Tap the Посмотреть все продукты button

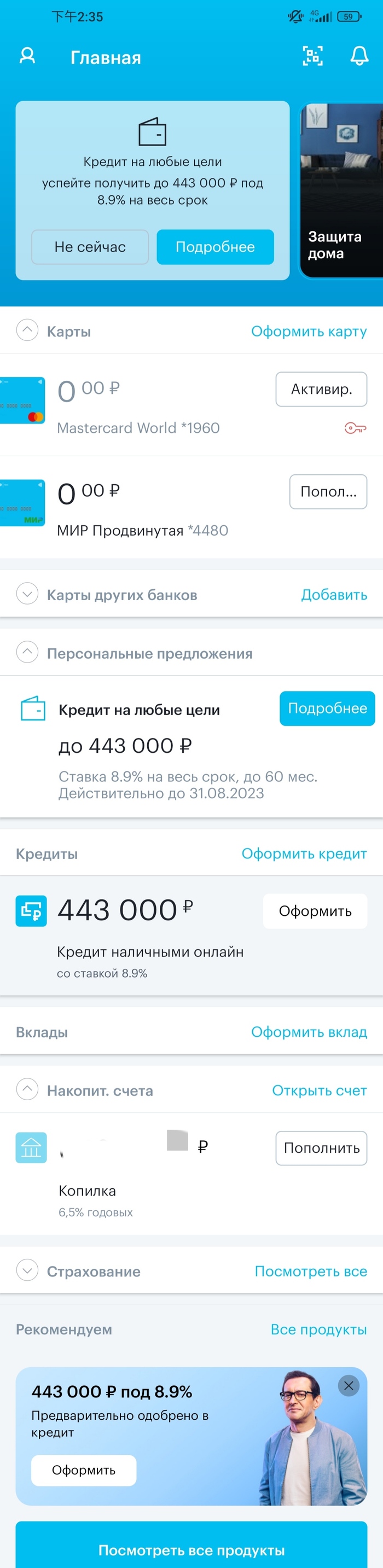pyautogui.click(x=191, y=1550)
